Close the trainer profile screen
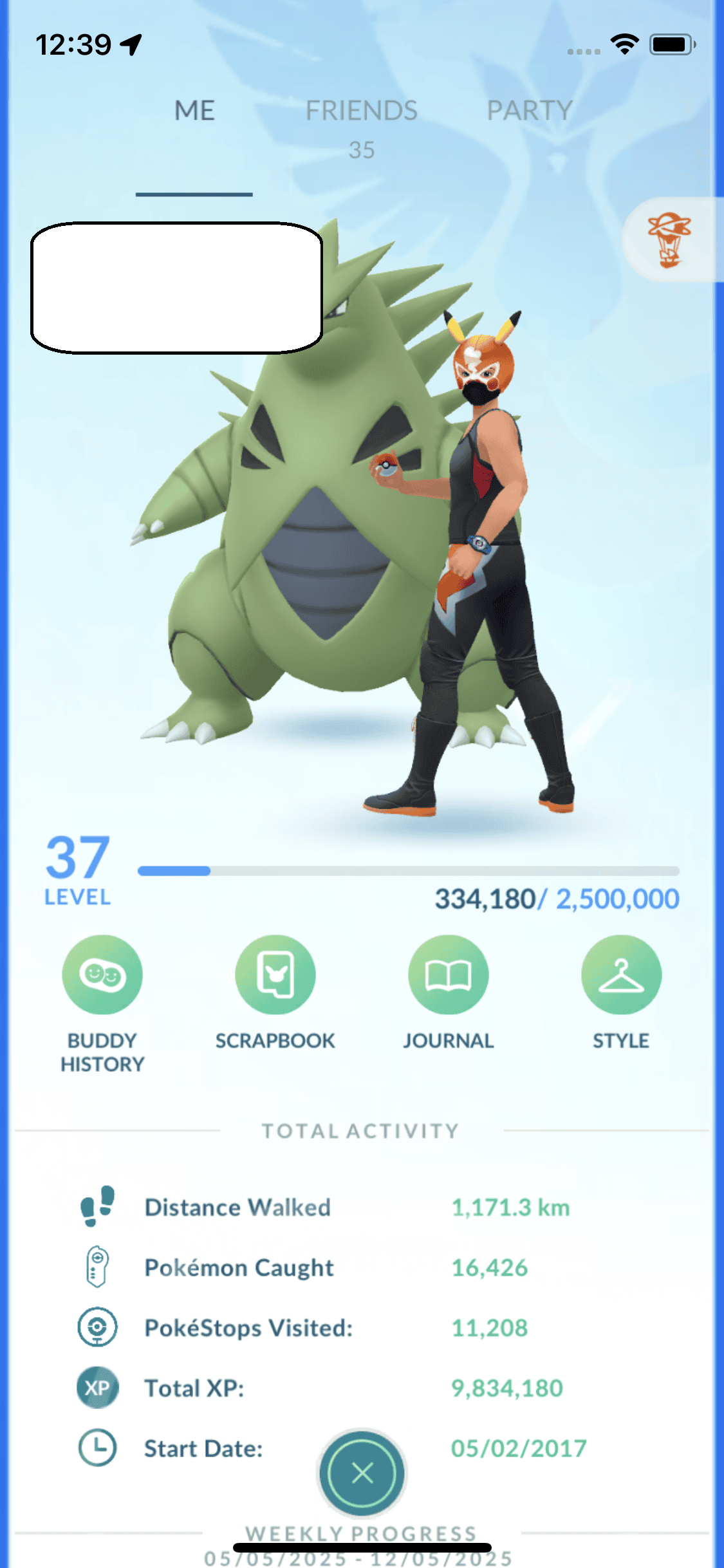The height and width of the screenshot is (1568, 724). coord(362,1472)
